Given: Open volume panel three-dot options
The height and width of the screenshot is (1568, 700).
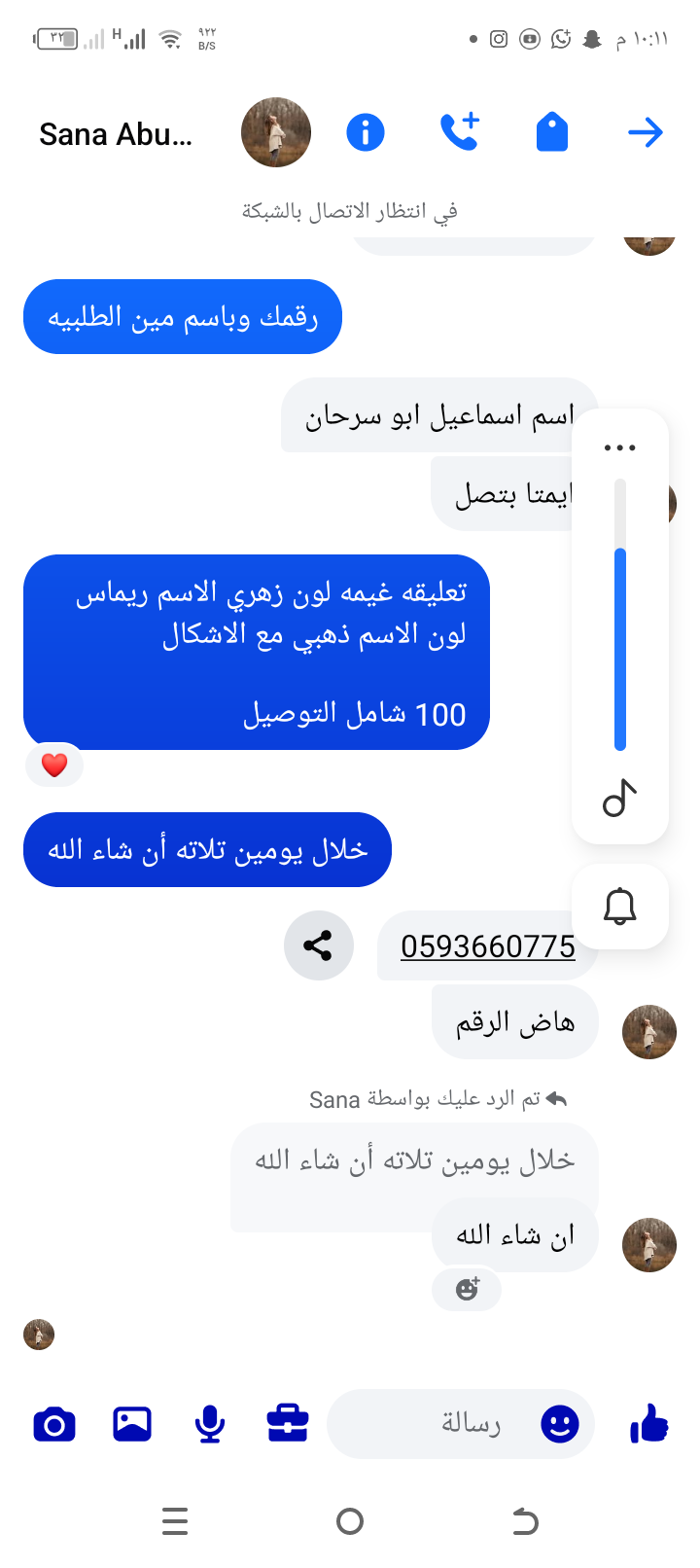Looking at the screenshot, I should (x=619, y=448).
